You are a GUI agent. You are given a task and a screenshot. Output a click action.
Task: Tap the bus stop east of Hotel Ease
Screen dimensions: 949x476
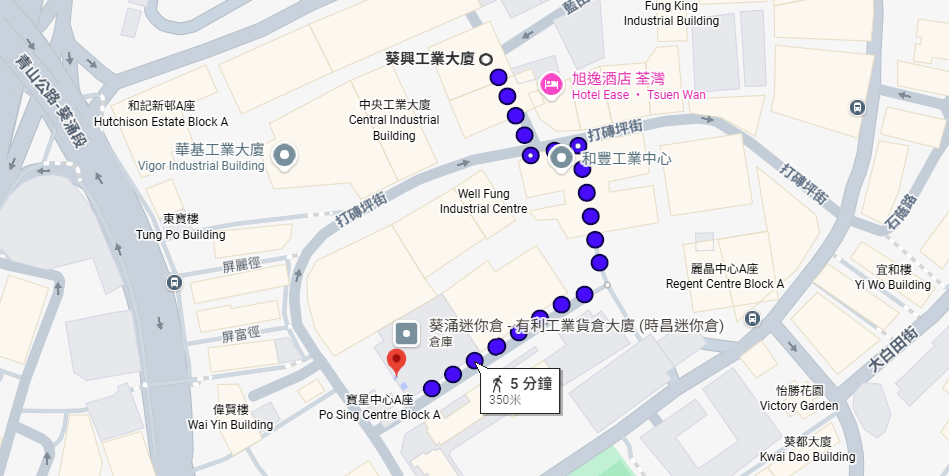tap(857, 107)
